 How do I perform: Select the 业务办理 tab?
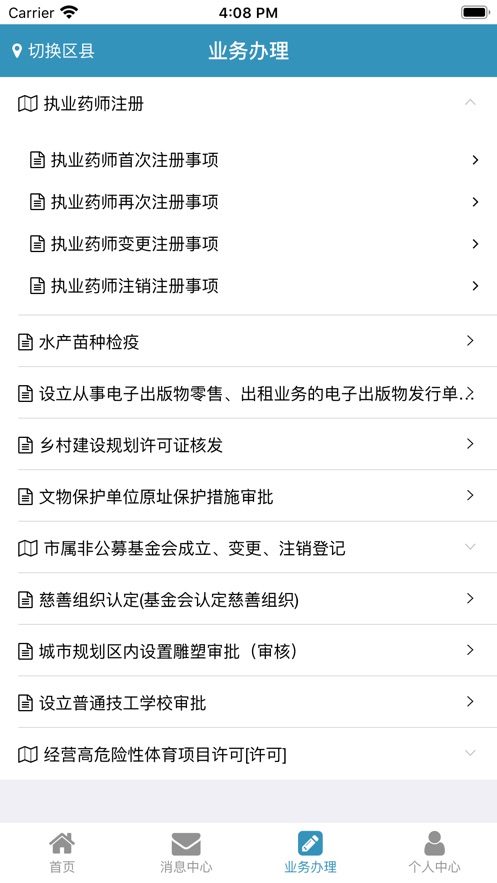pos(310,853)
